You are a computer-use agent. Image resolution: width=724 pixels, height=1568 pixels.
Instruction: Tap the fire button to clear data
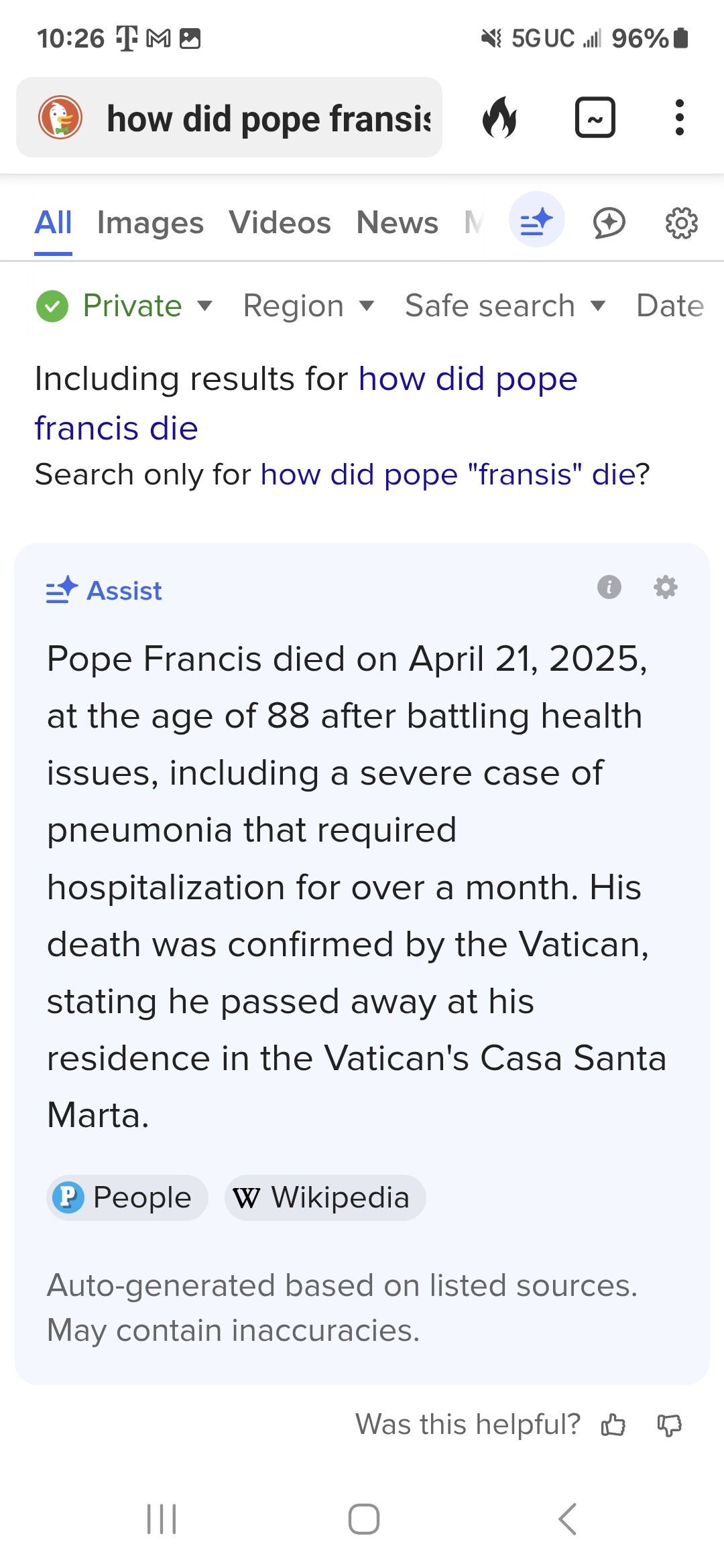(500, 118)
